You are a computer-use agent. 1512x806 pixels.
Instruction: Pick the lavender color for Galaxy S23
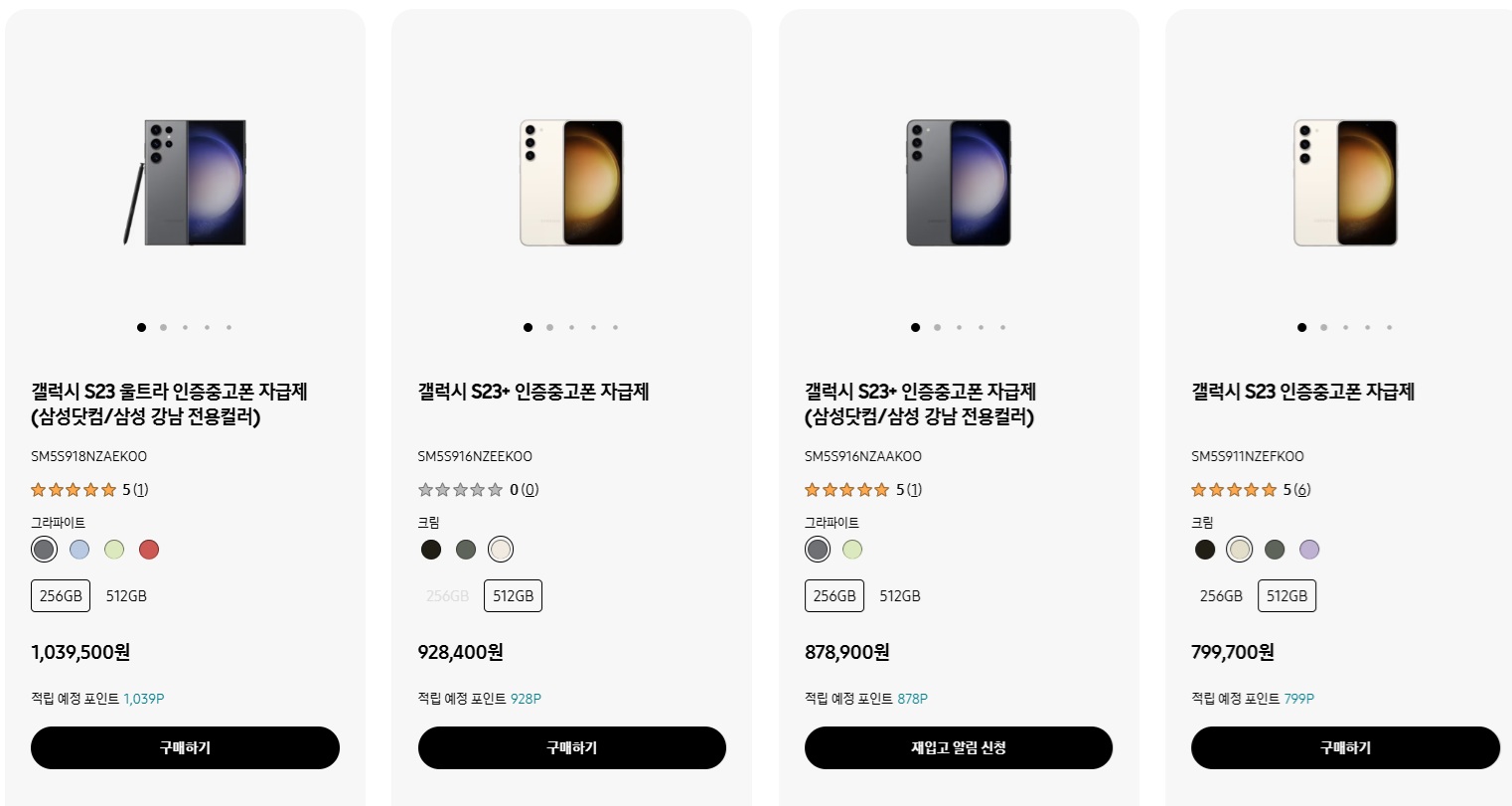1309,550
